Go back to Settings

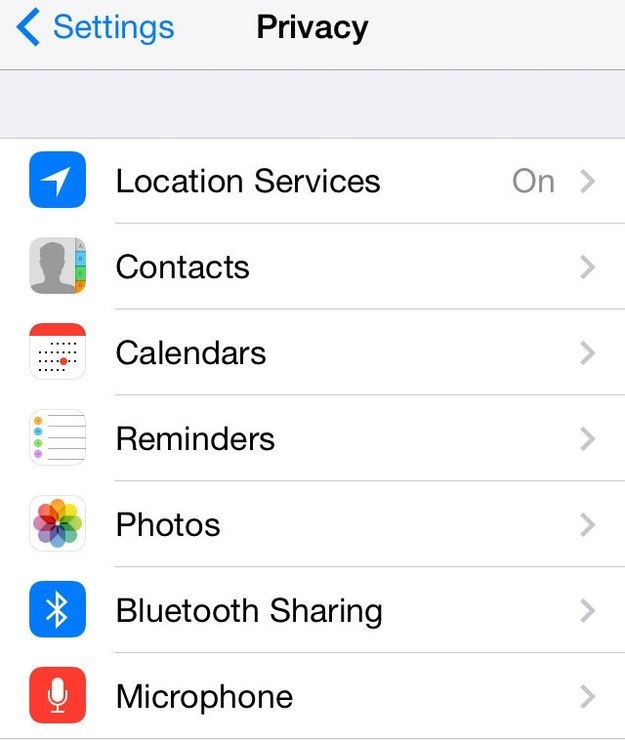95,28
